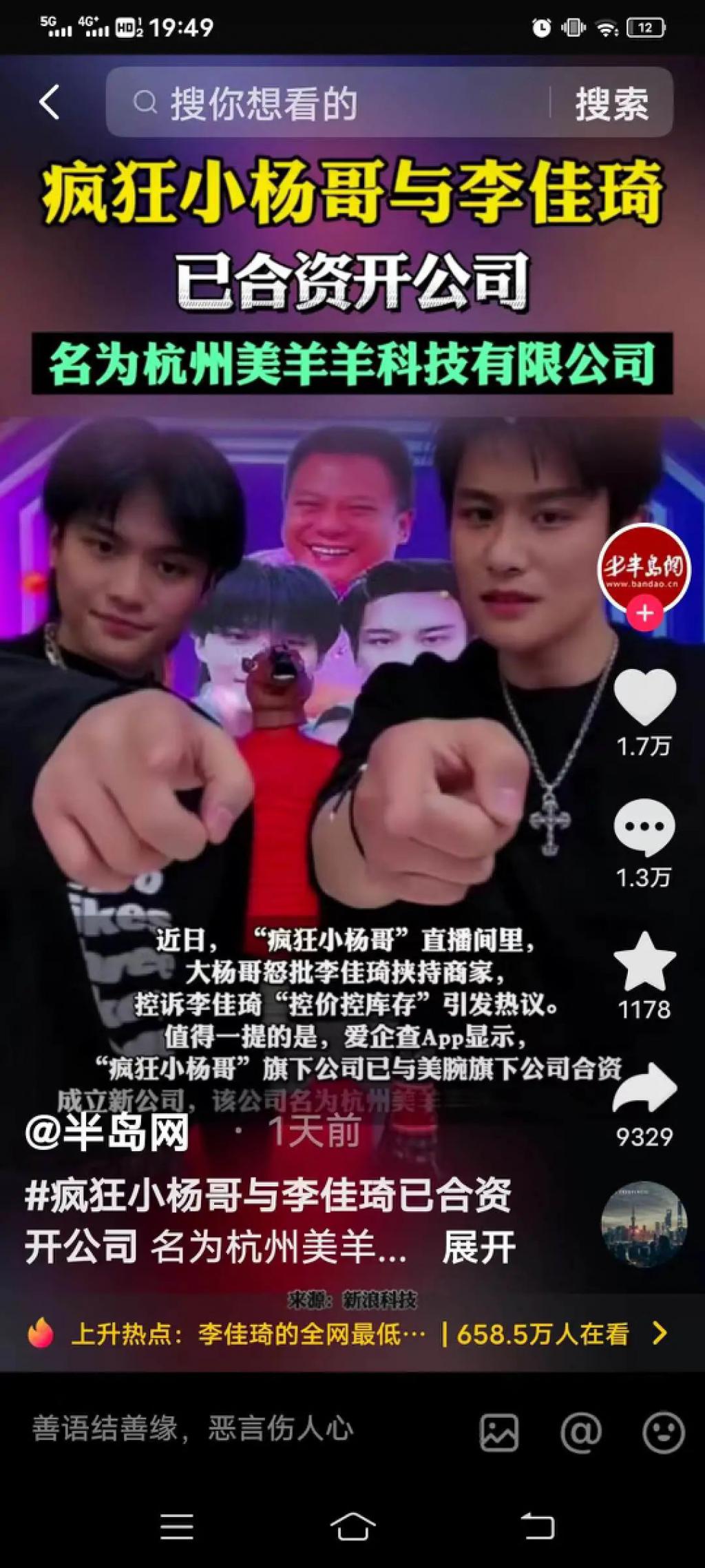Add video to favorites with star
The width and height of the screenshot is (705, 1568).
pyautogui.click(x=644, y=962)
